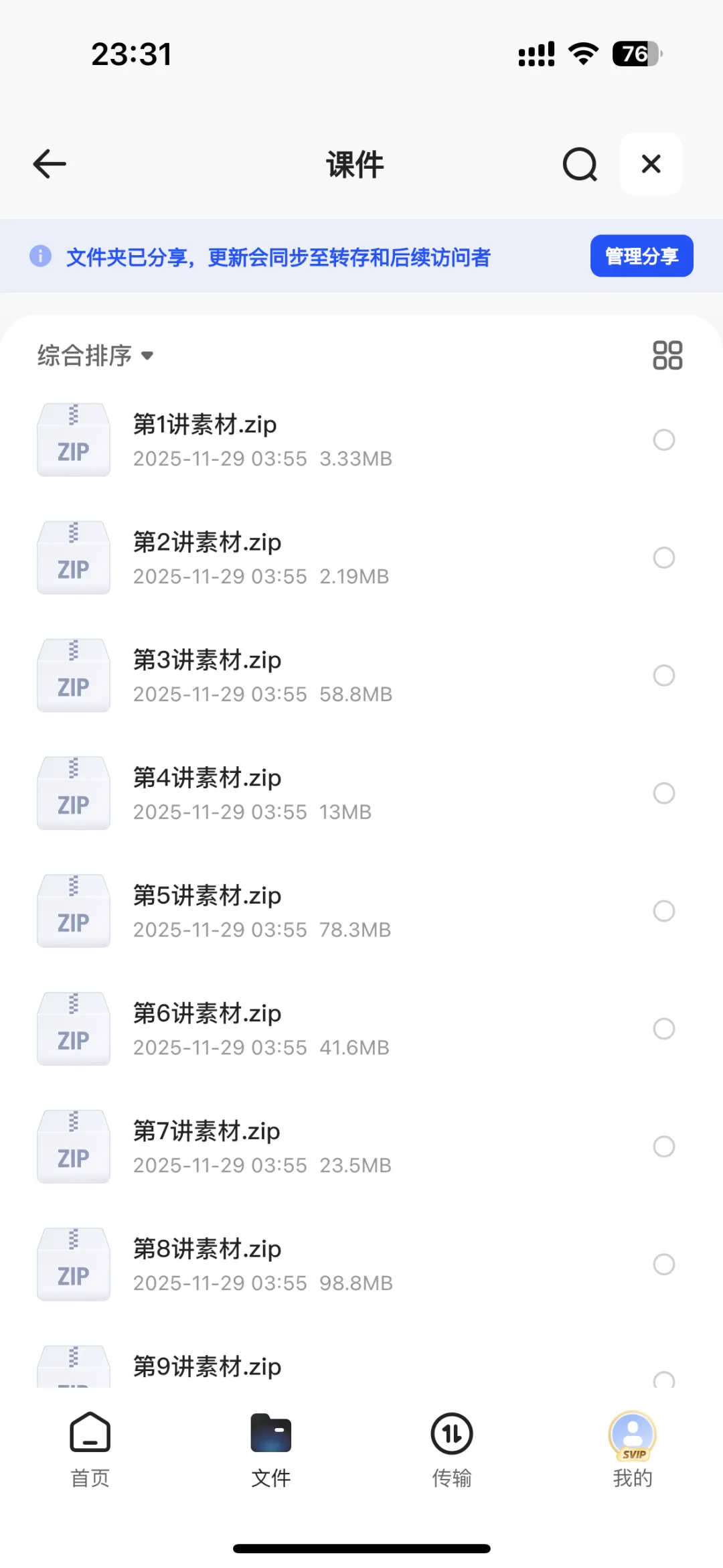Screen dimensions: 723x1568
Task: Open 第5讲素材.zip file
Action: coord(207,896)
